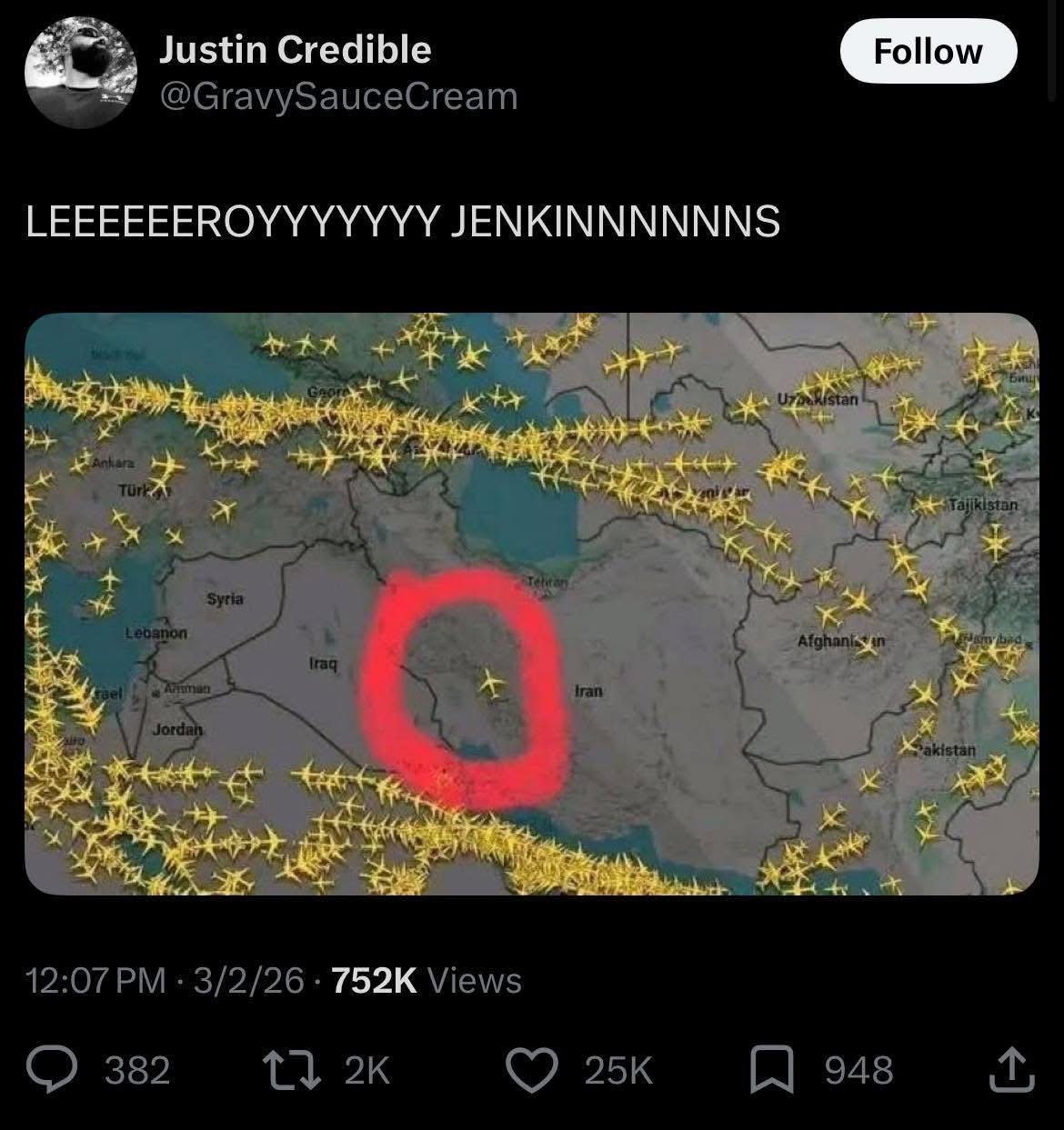1064x1130 pixels.
Task: Open the flight map image
Action: tap(531, 604)
